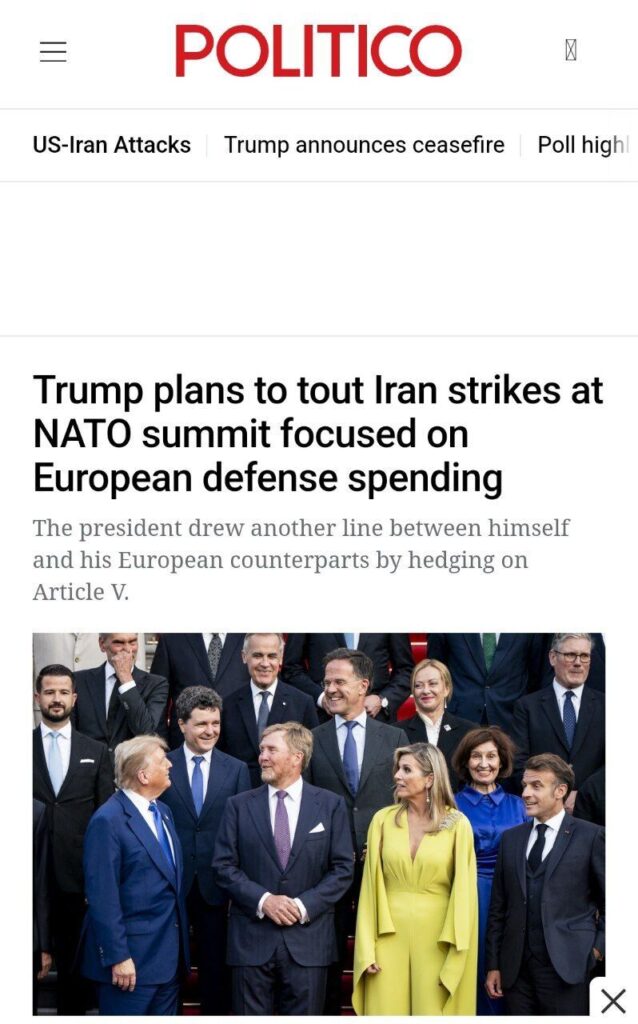The image size is (638, 1024).
Task: Open the Trump announces ceasefire story
Action: pos(364,145)
